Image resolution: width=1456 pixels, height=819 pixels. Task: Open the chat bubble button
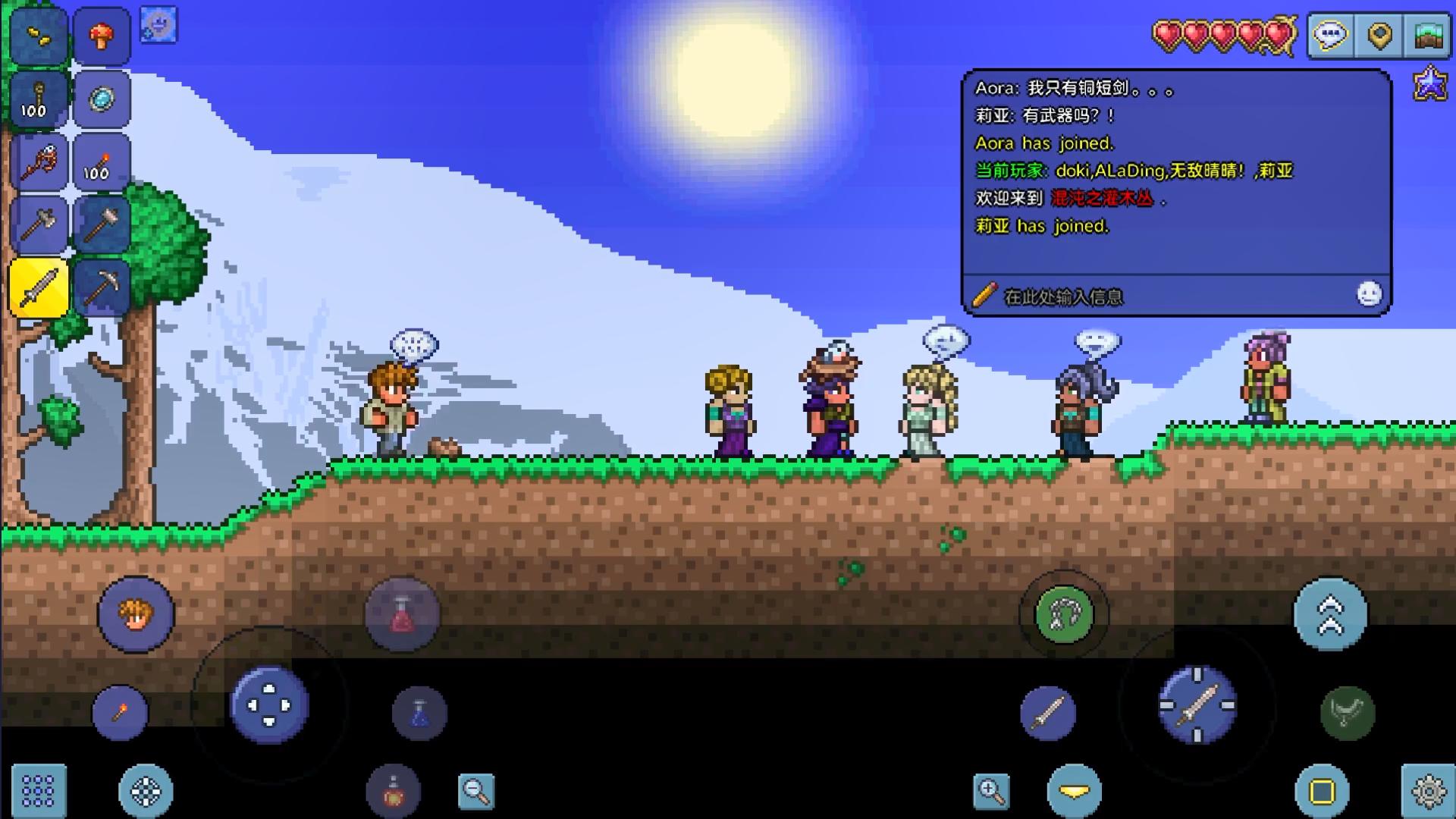[1331, 35]
